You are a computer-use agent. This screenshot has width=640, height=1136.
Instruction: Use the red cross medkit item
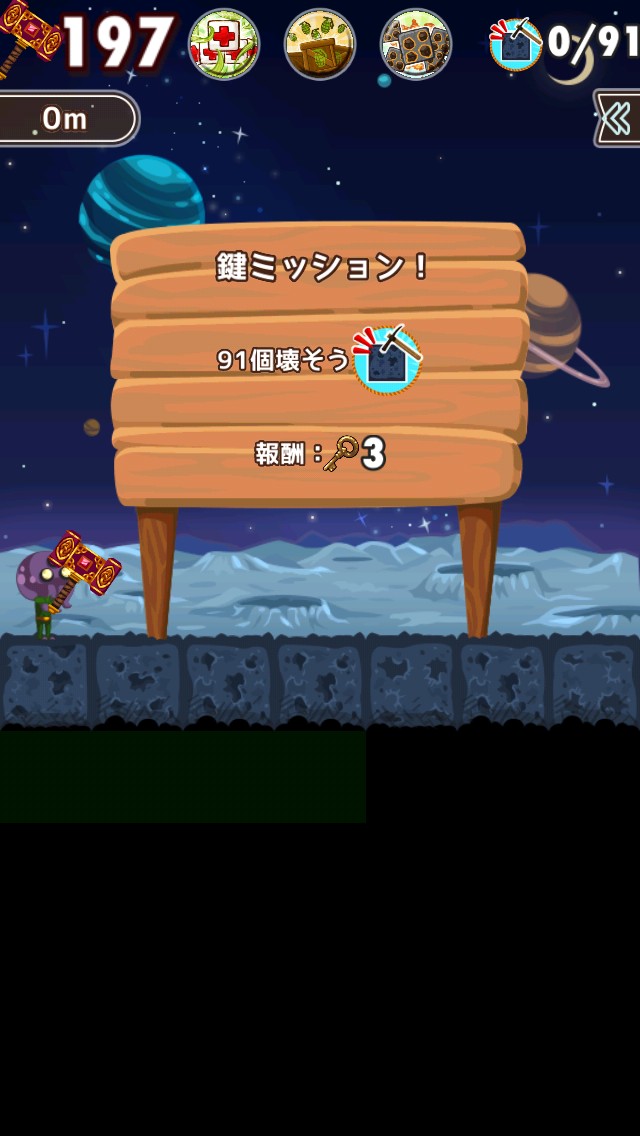(224, 44)
